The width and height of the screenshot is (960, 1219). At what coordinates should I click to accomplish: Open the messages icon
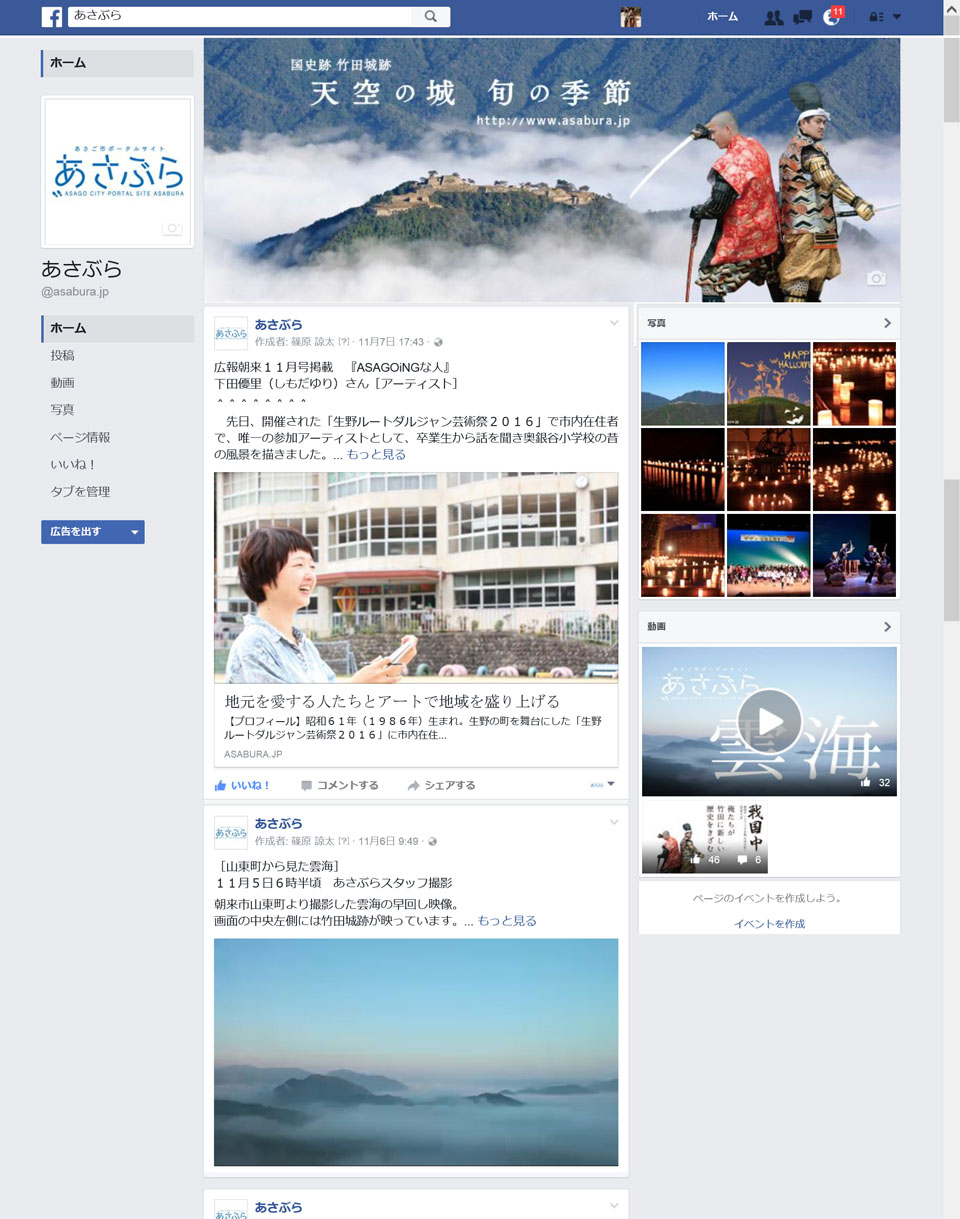[x=802, y=17]
